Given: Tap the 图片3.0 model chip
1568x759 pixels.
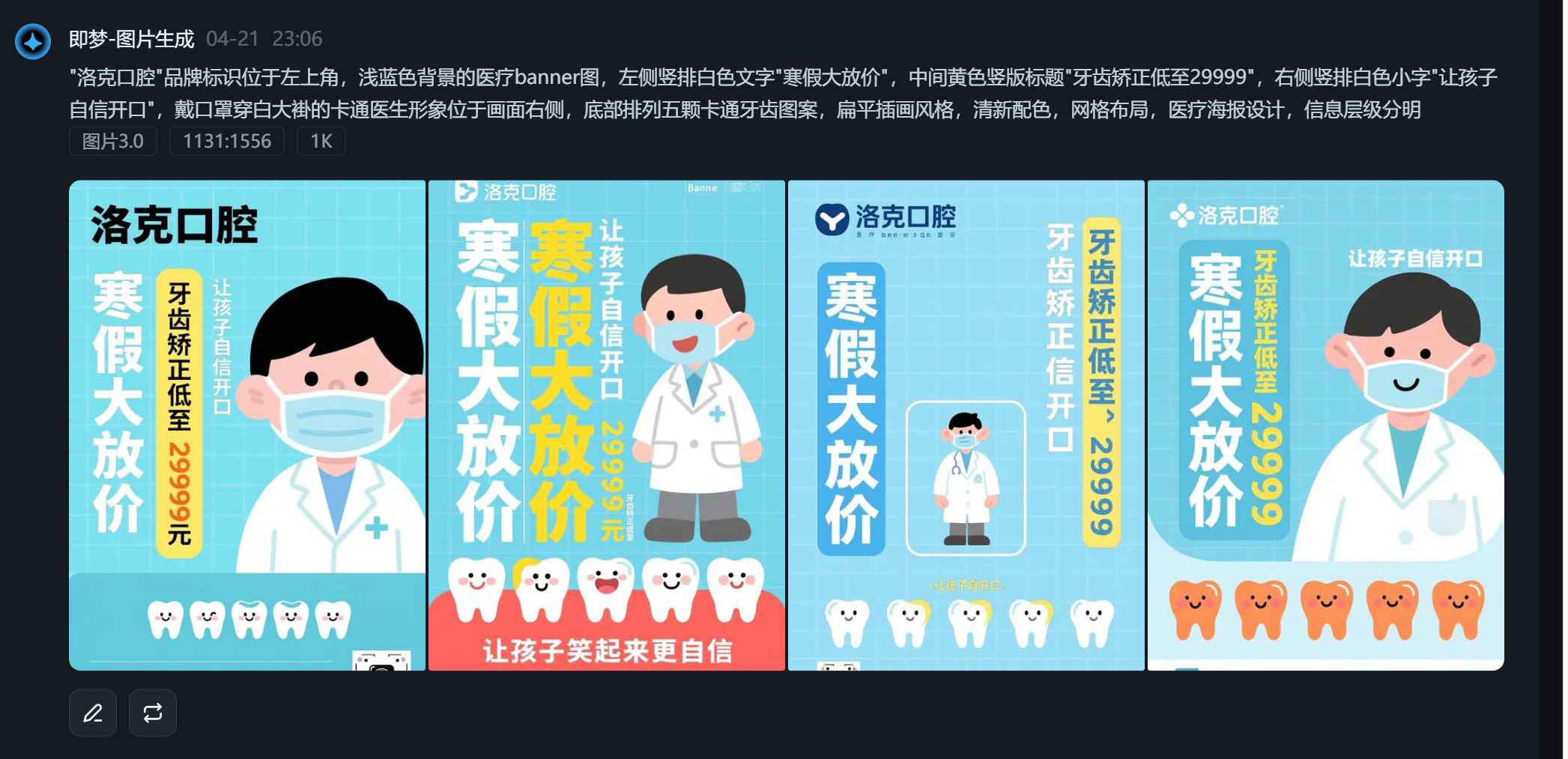Looking at the screenshot, I should [x=113, y=141].
